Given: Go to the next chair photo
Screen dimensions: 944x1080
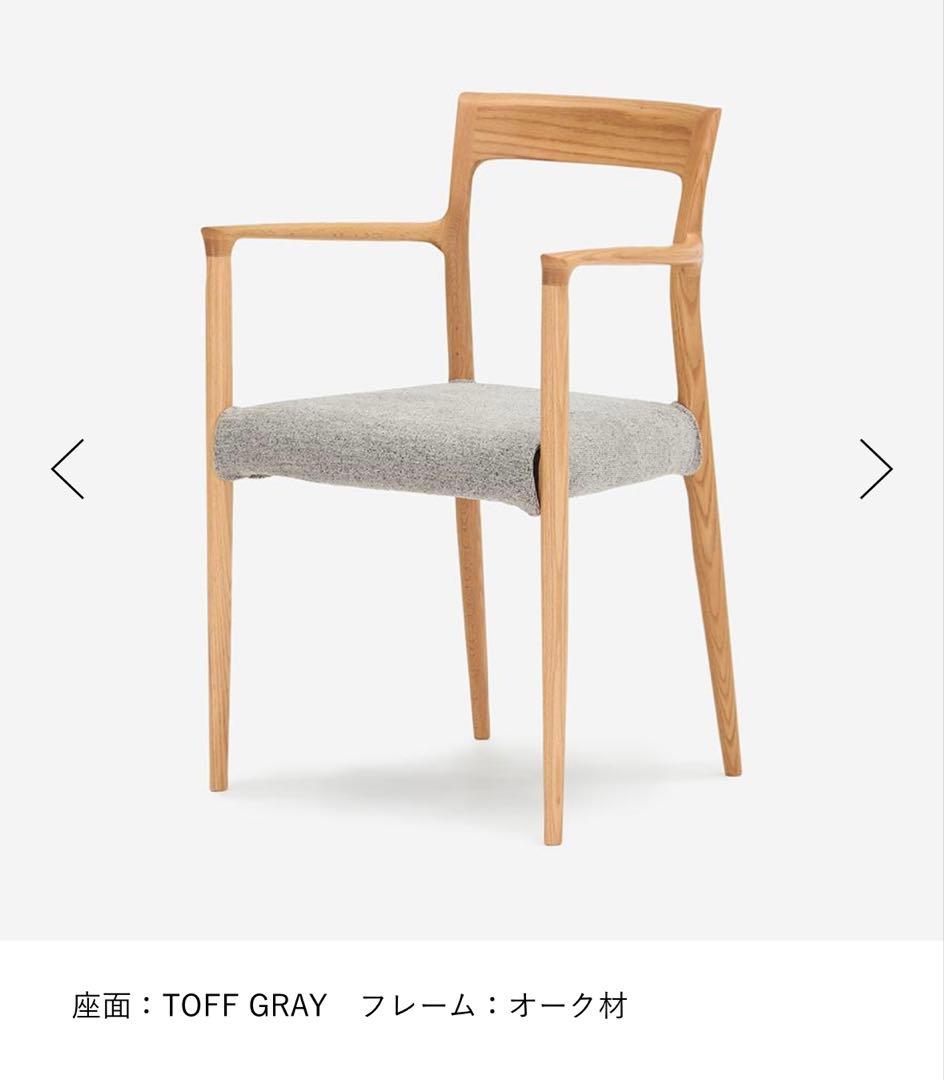Looking at the screenshot, I should click(x=876, y=468).
